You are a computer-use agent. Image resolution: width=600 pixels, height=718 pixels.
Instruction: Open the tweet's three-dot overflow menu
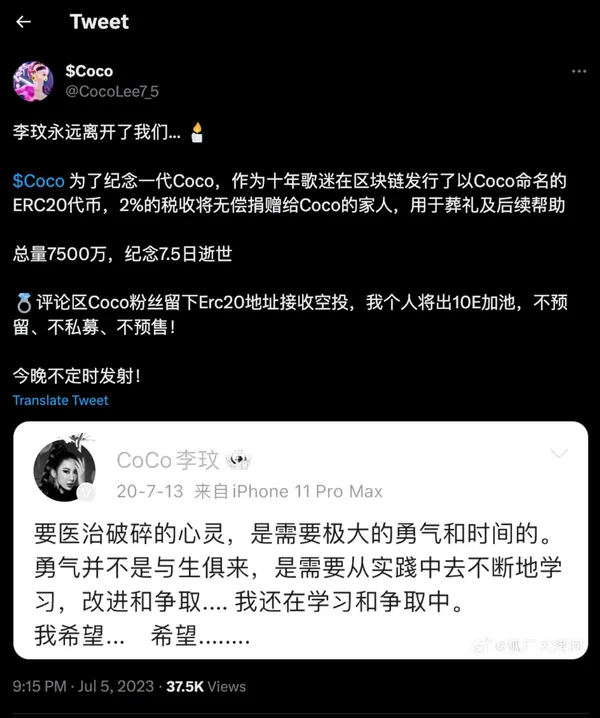coord(577,71)
